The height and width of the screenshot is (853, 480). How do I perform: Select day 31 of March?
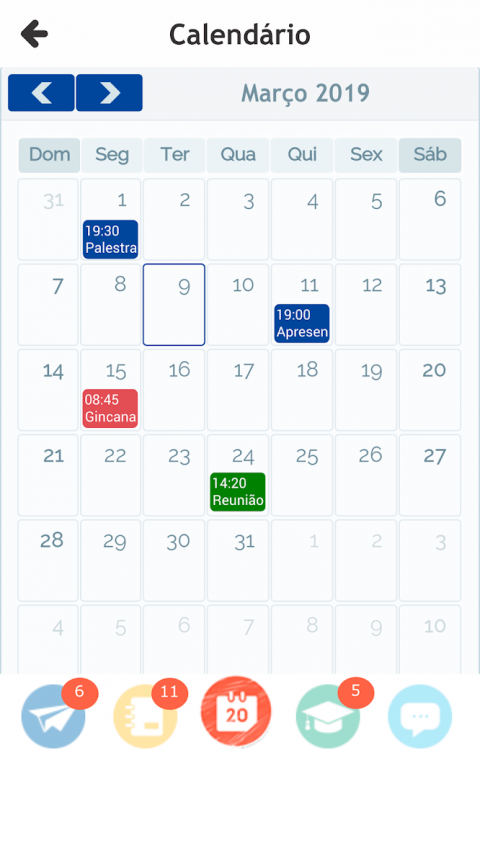tap(238, 560)
